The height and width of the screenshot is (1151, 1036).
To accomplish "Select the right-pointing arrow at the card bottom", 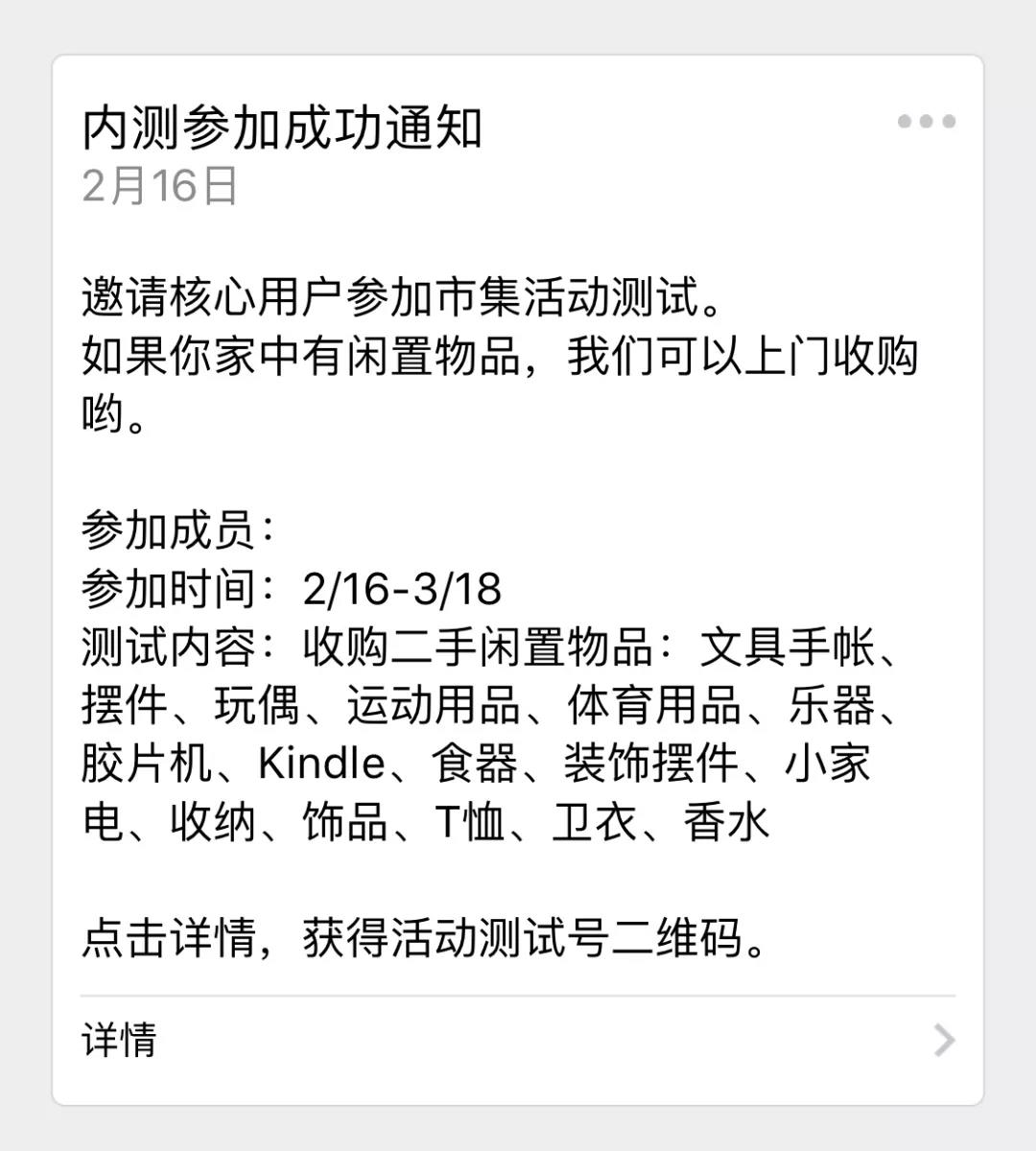I will (x=944, y=1039).
